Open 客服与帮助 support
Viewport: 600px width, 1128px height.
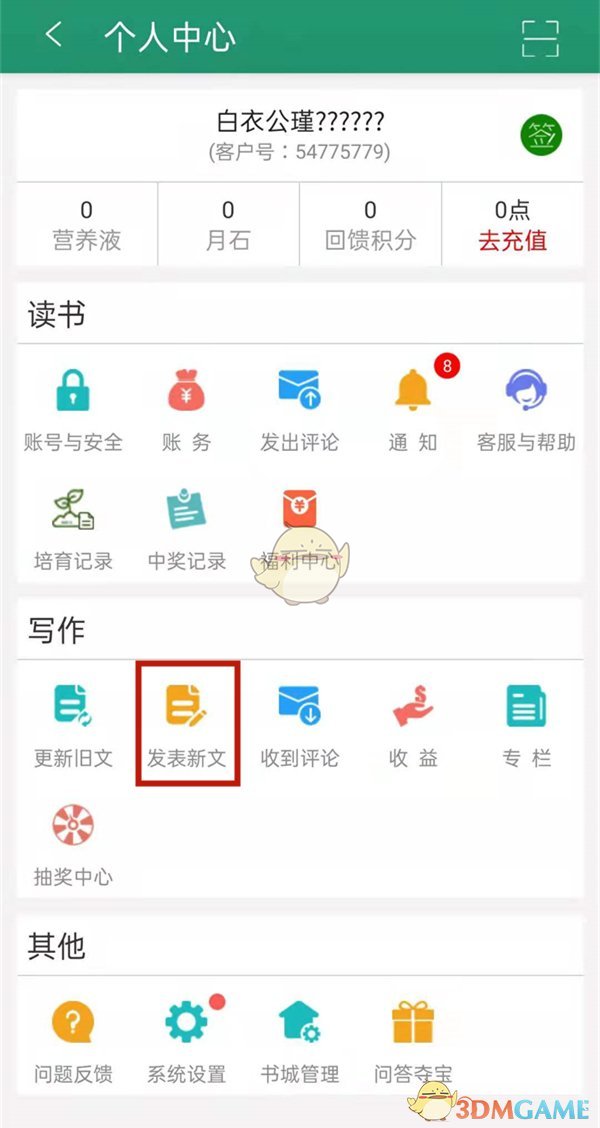(x=526, y=408)
